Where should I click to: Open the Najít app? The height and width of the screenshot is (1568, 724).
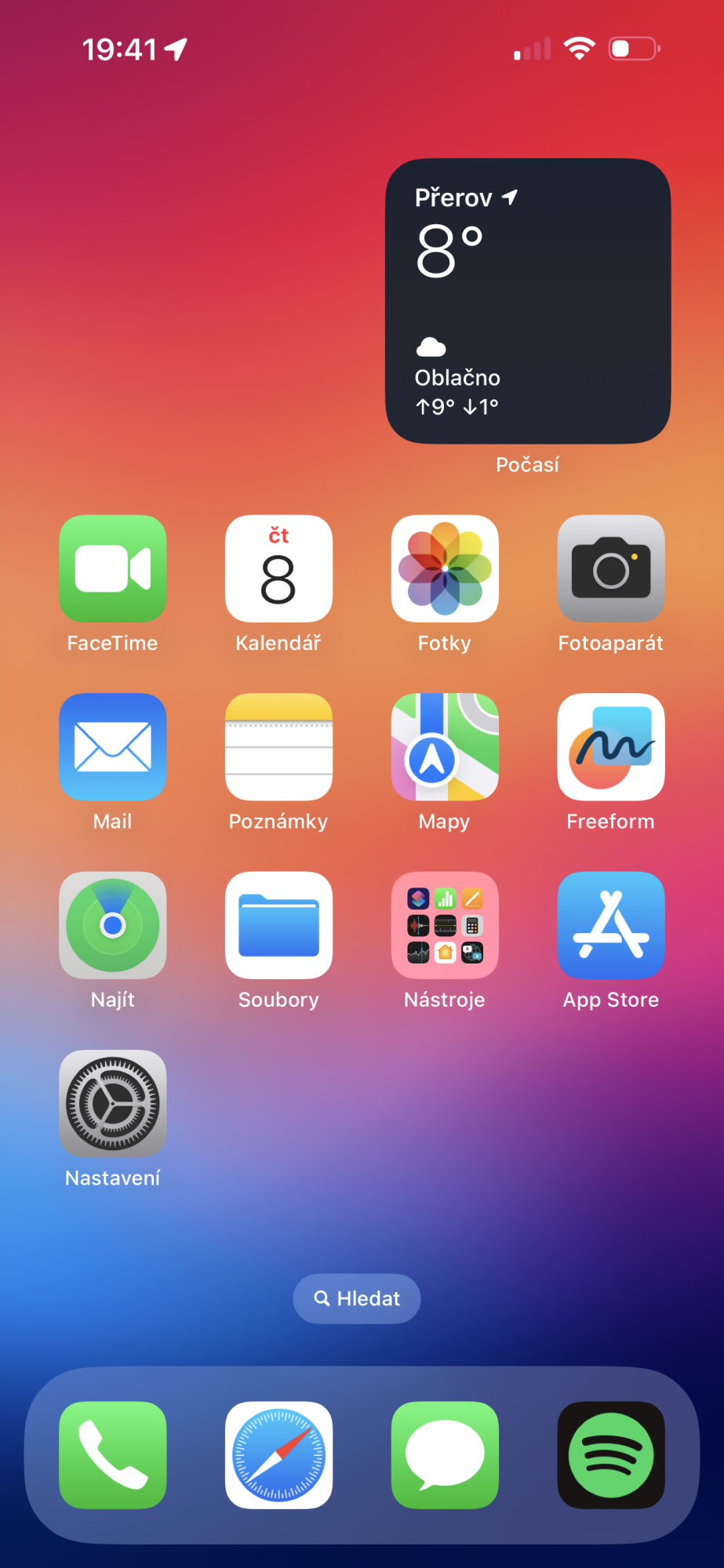click(x=113, y=925)
